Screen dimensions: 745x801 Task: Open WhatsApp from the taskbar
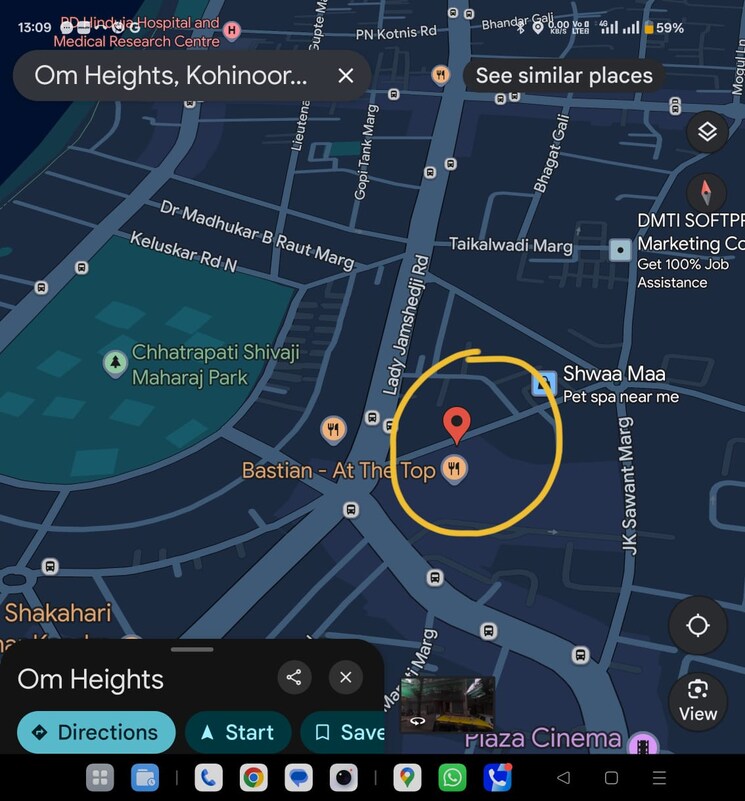tap(452, 777)
